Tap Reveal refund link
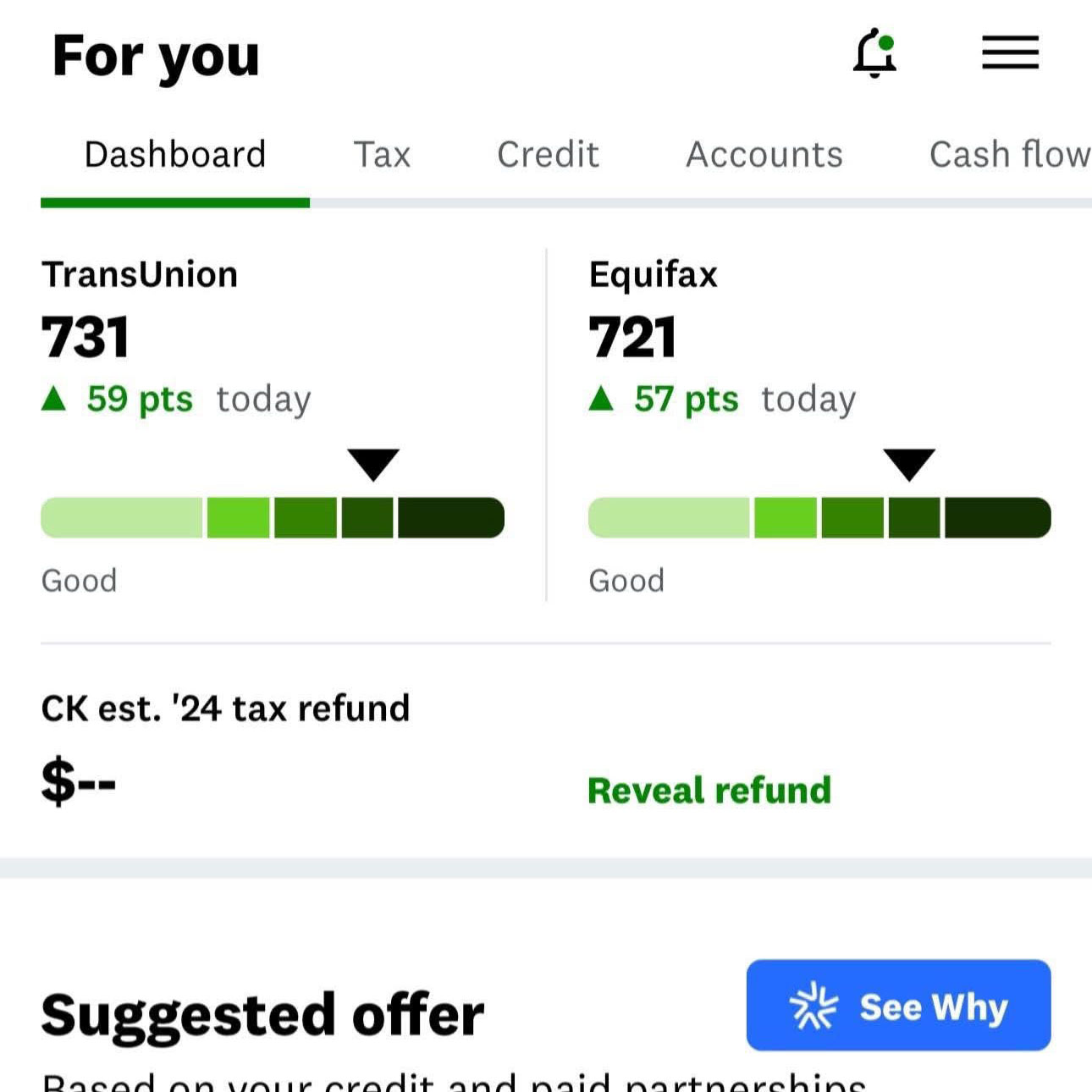 [709, 791]
